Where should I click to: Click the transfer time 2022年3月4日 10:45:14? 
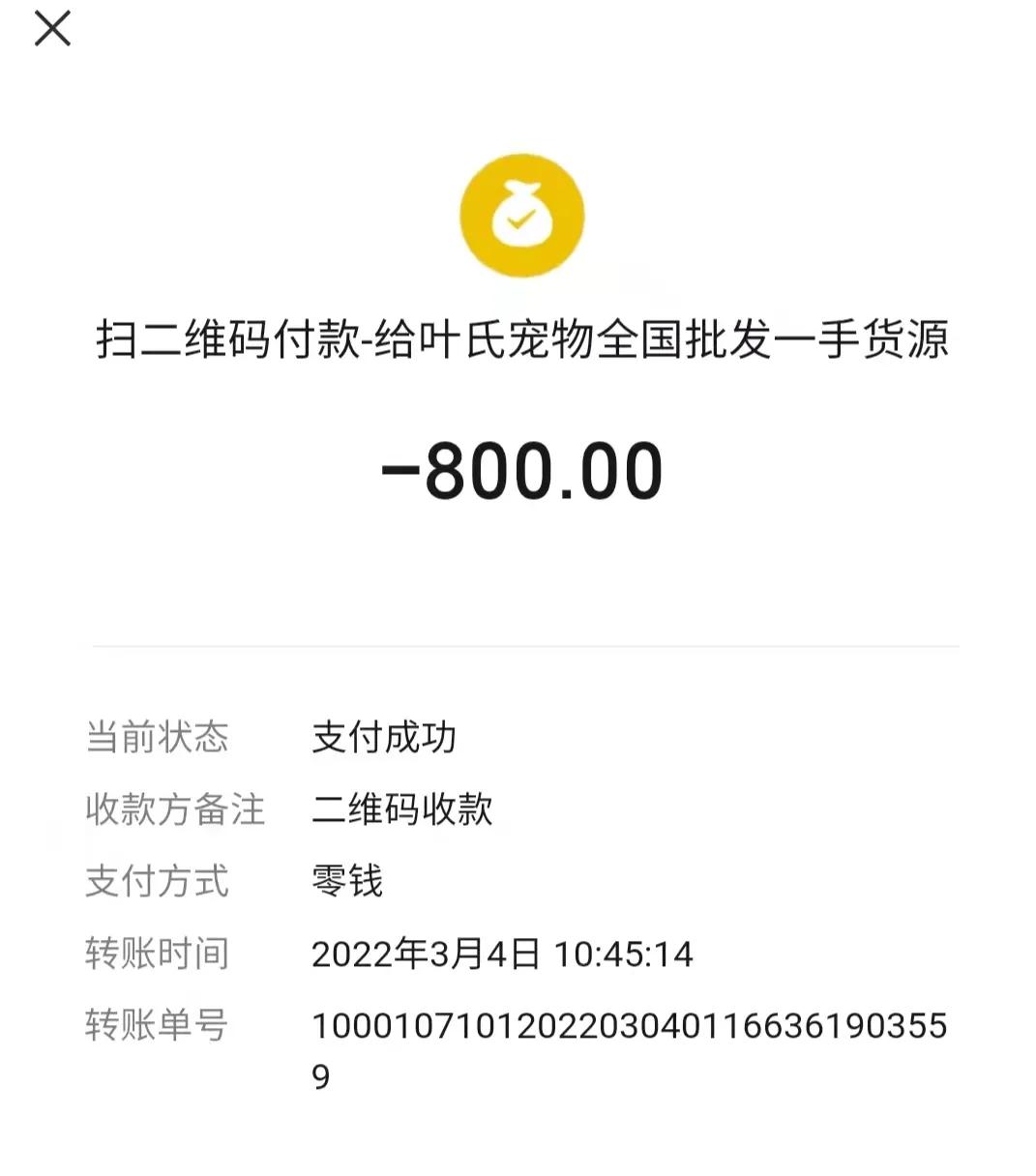502,954
